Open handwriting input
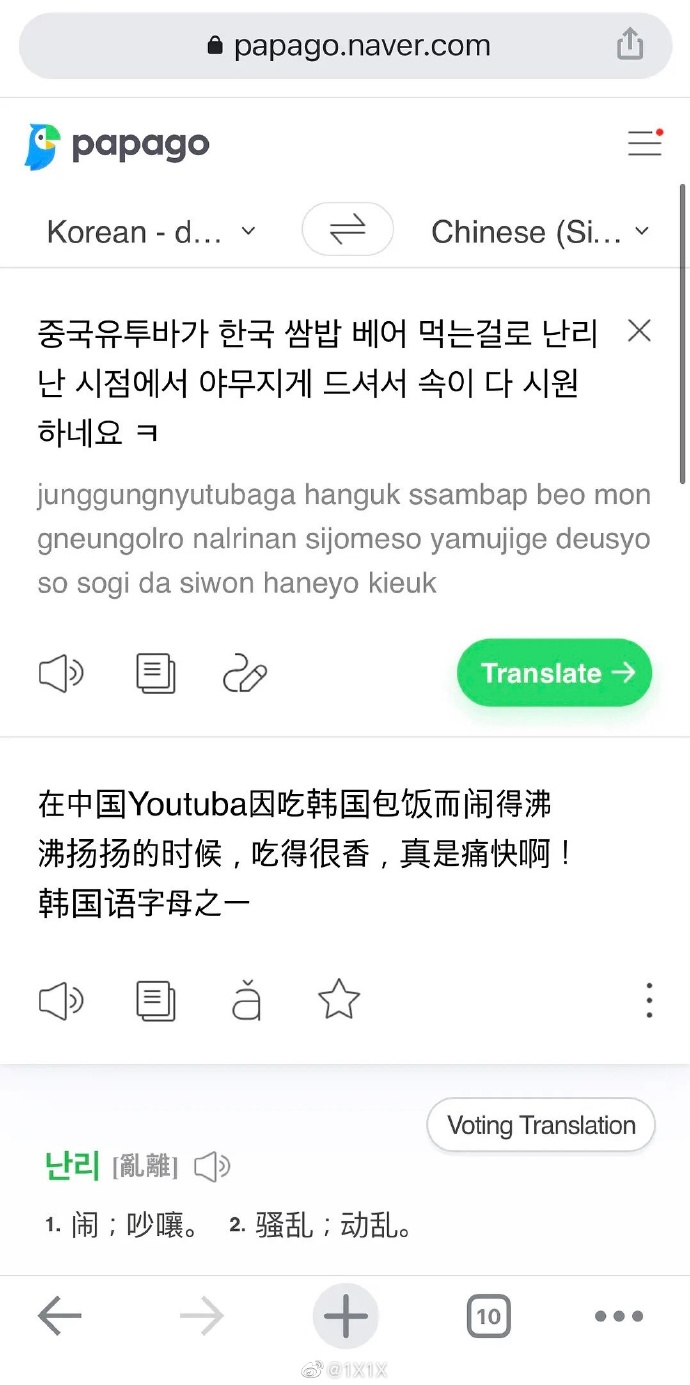690x1385 pixels. pyautogui.click(x=245, y=674)
